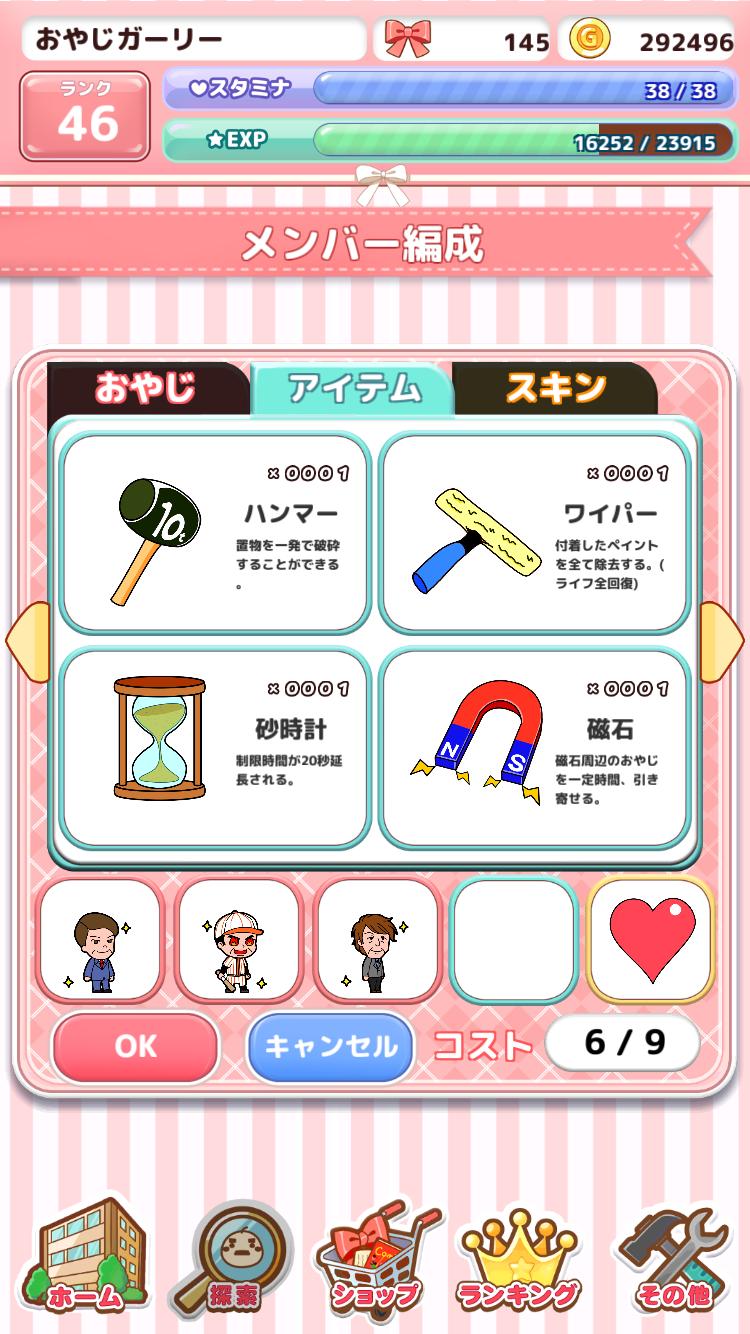The image size is (750, 1334).
Task: Confirm the lineup with OK
Action: click(x=136, y=1046)
